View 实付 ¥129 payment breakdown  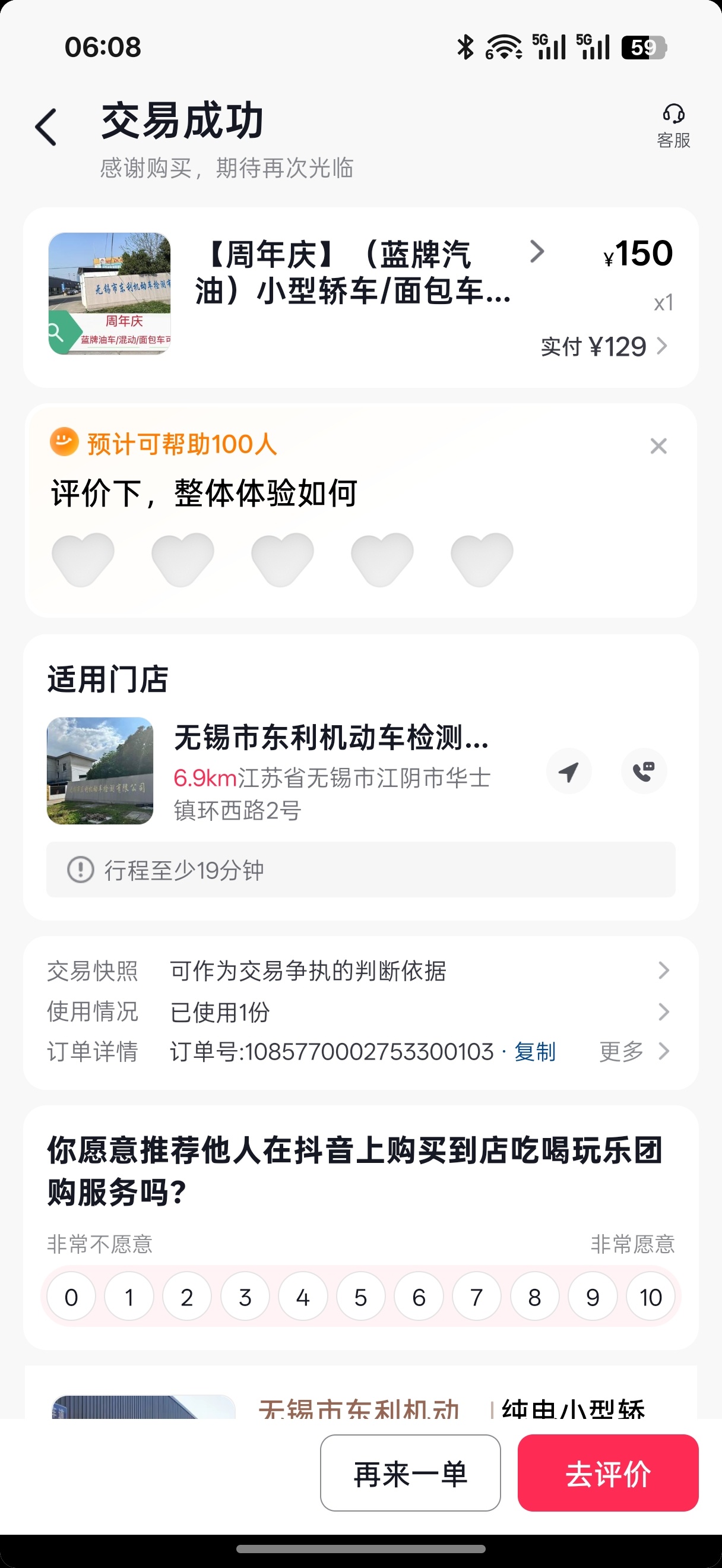point(604,347)
